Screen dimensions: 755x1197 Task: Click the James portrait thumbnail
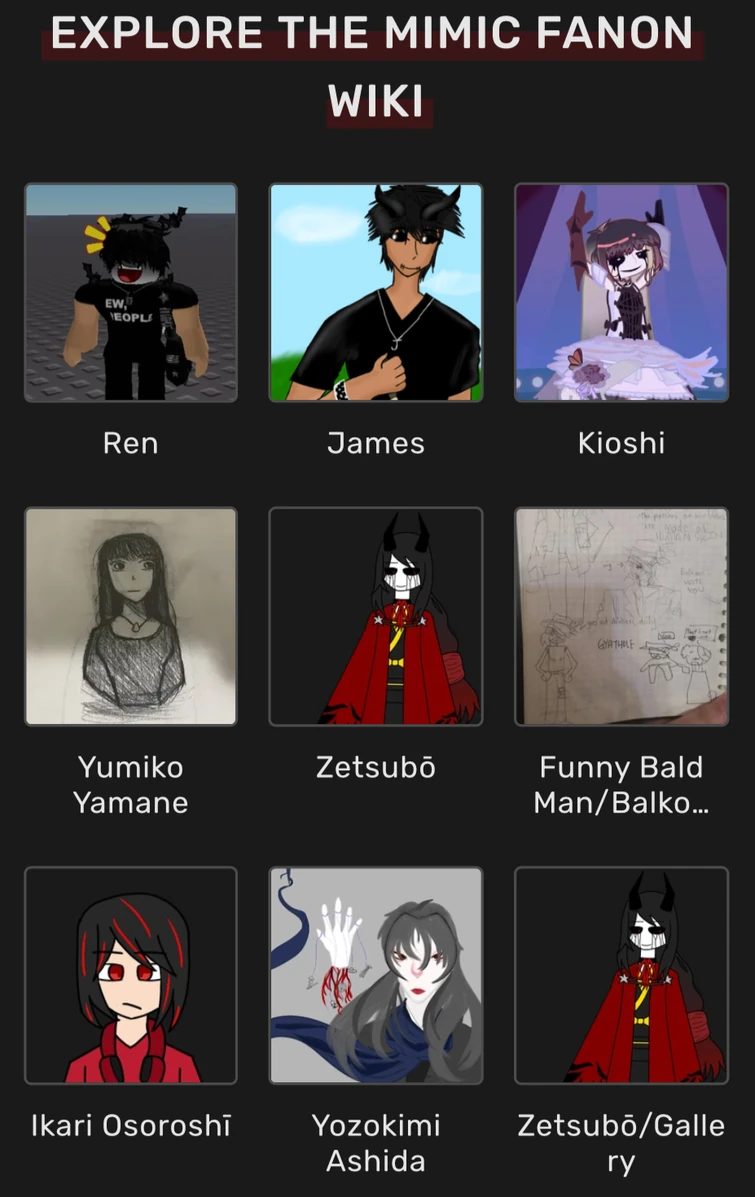[x=376, y=292]
